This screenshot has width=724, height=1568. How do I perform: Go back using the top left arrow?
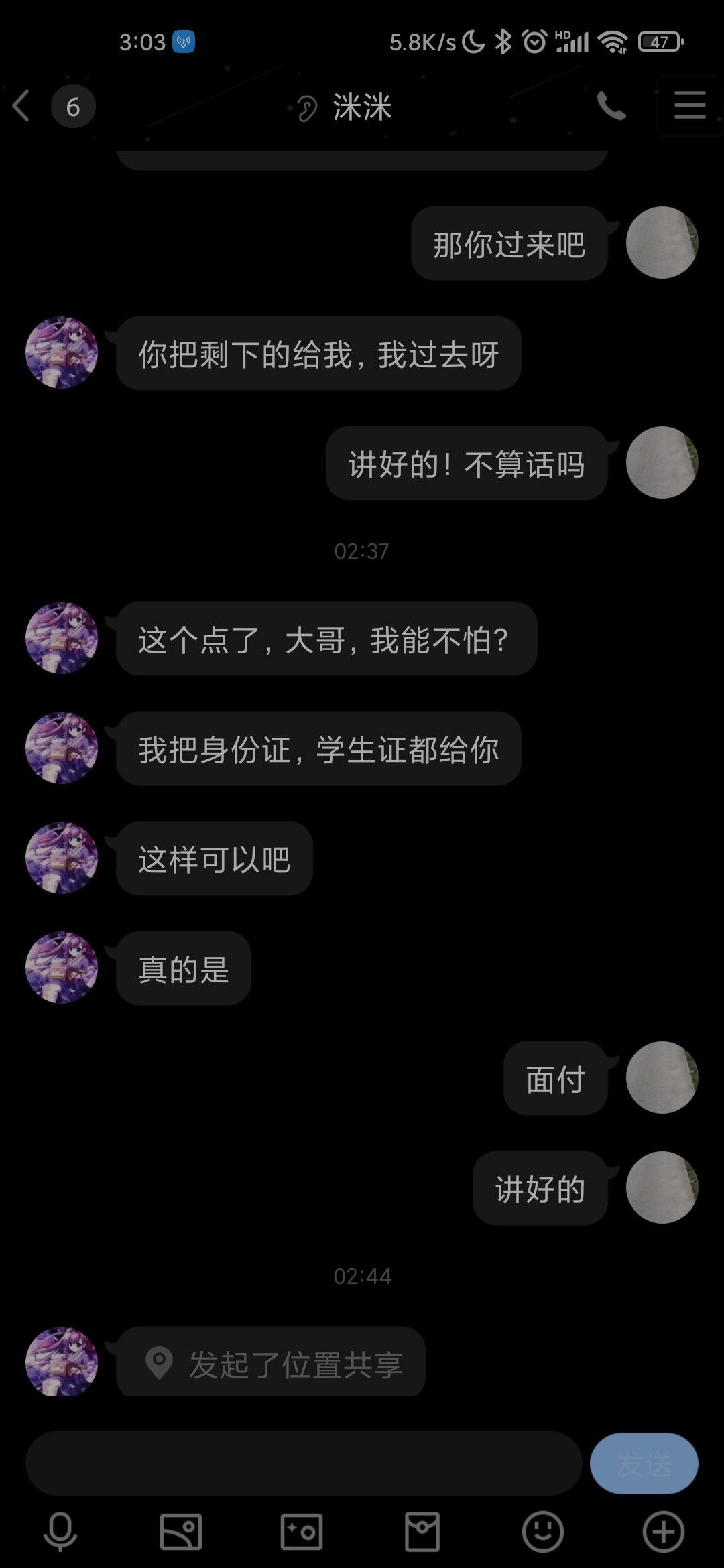[x=20, y=106]
